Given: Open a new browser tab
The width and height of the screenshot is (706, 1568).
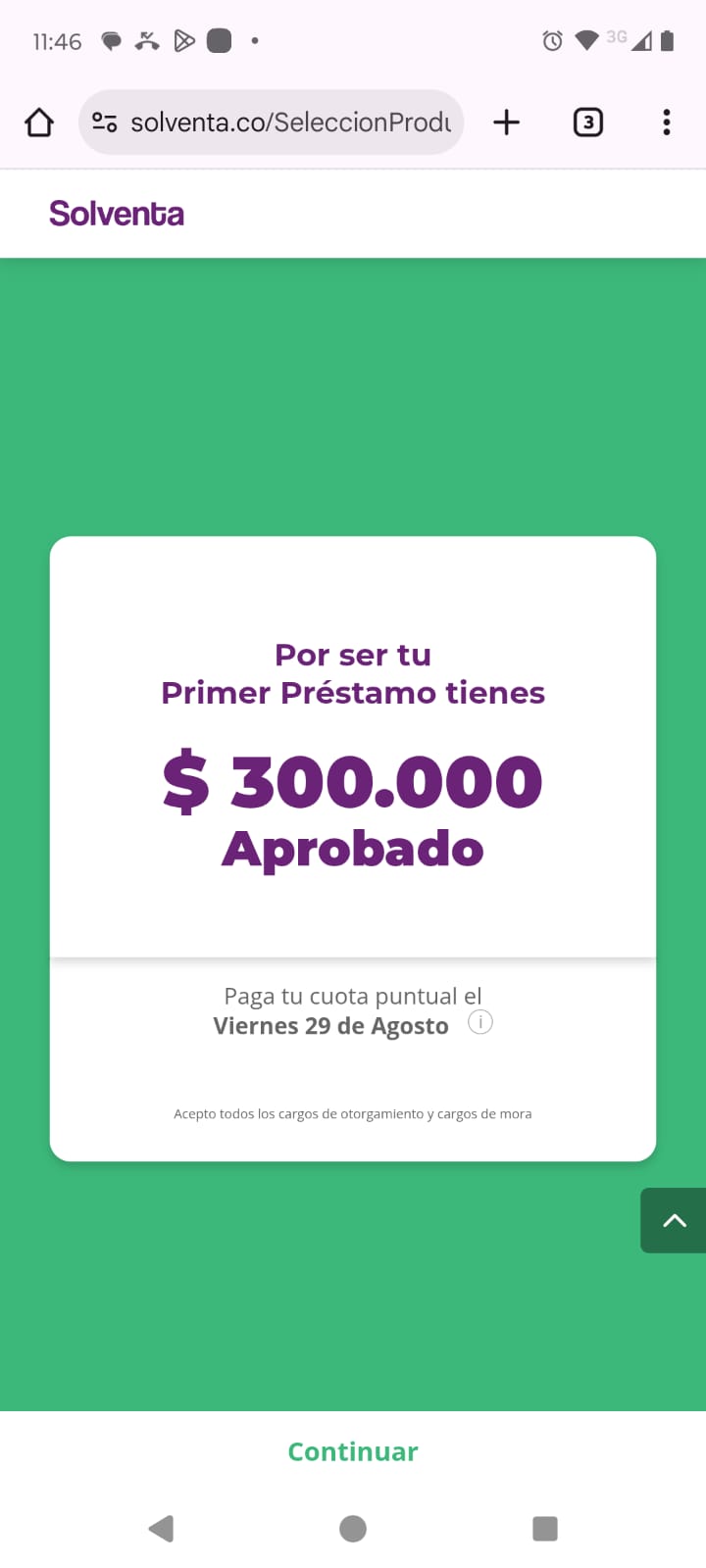Looking at the screenshot, I should pos(506,122).
